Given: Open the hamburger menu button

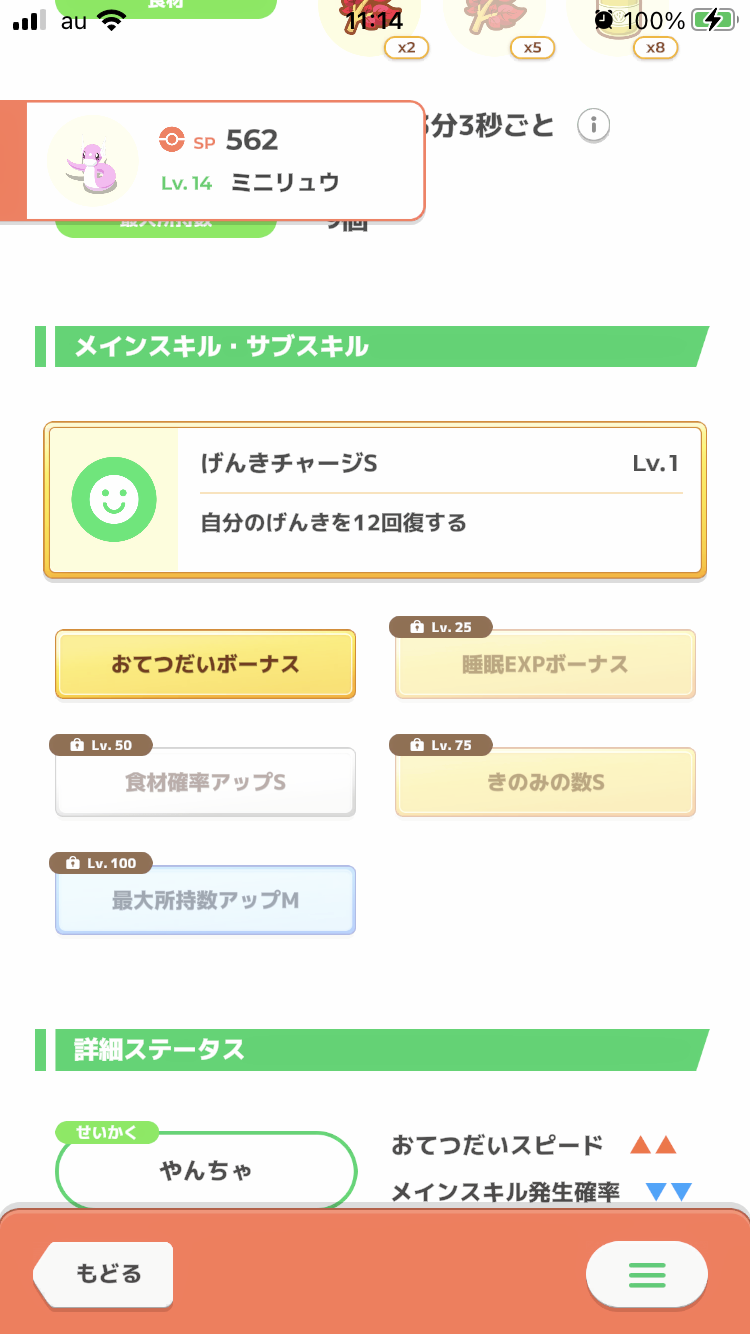Looking at the screenshot, I should 647,1274.
